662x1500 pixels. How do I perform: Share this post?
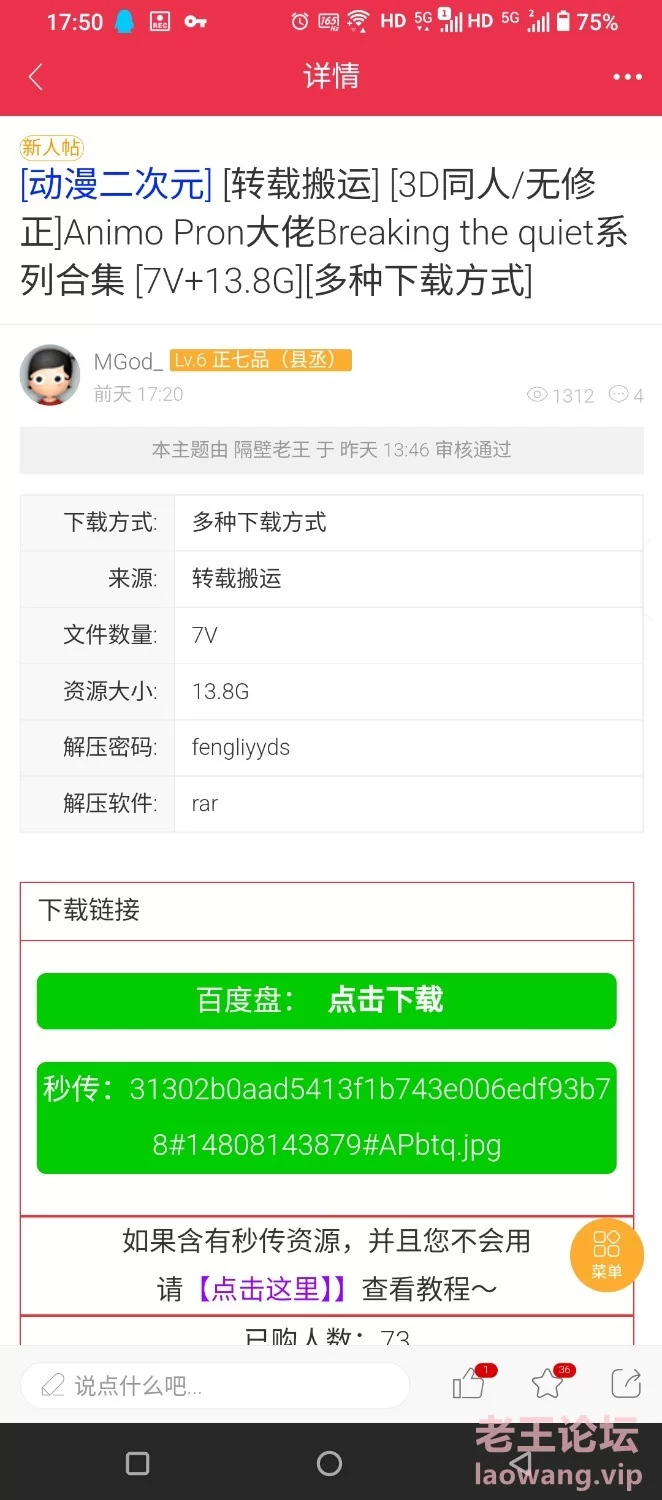click(626, 1384)
